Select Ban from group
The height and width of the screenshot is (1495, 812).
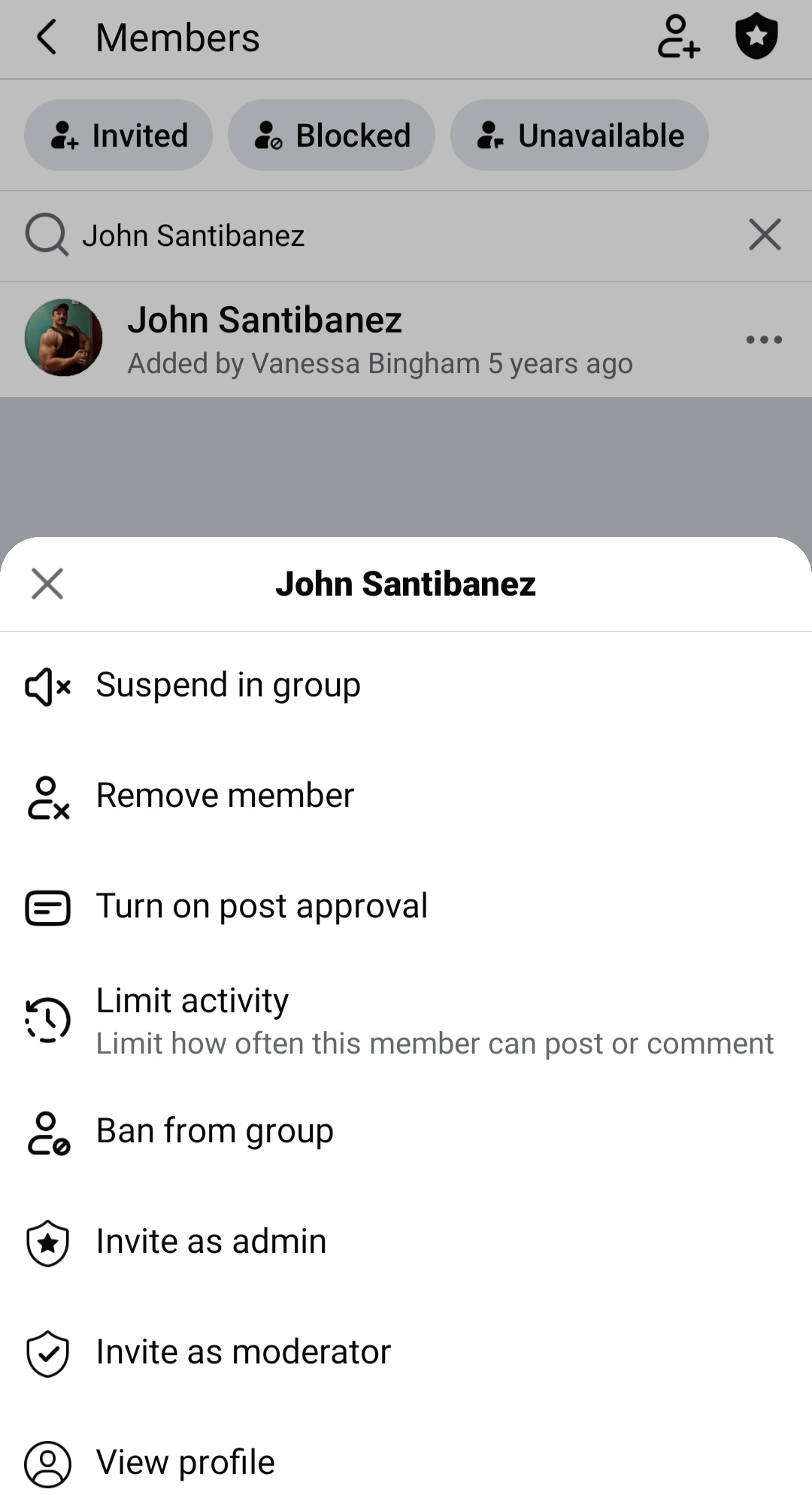click(x=406, y=1131)
